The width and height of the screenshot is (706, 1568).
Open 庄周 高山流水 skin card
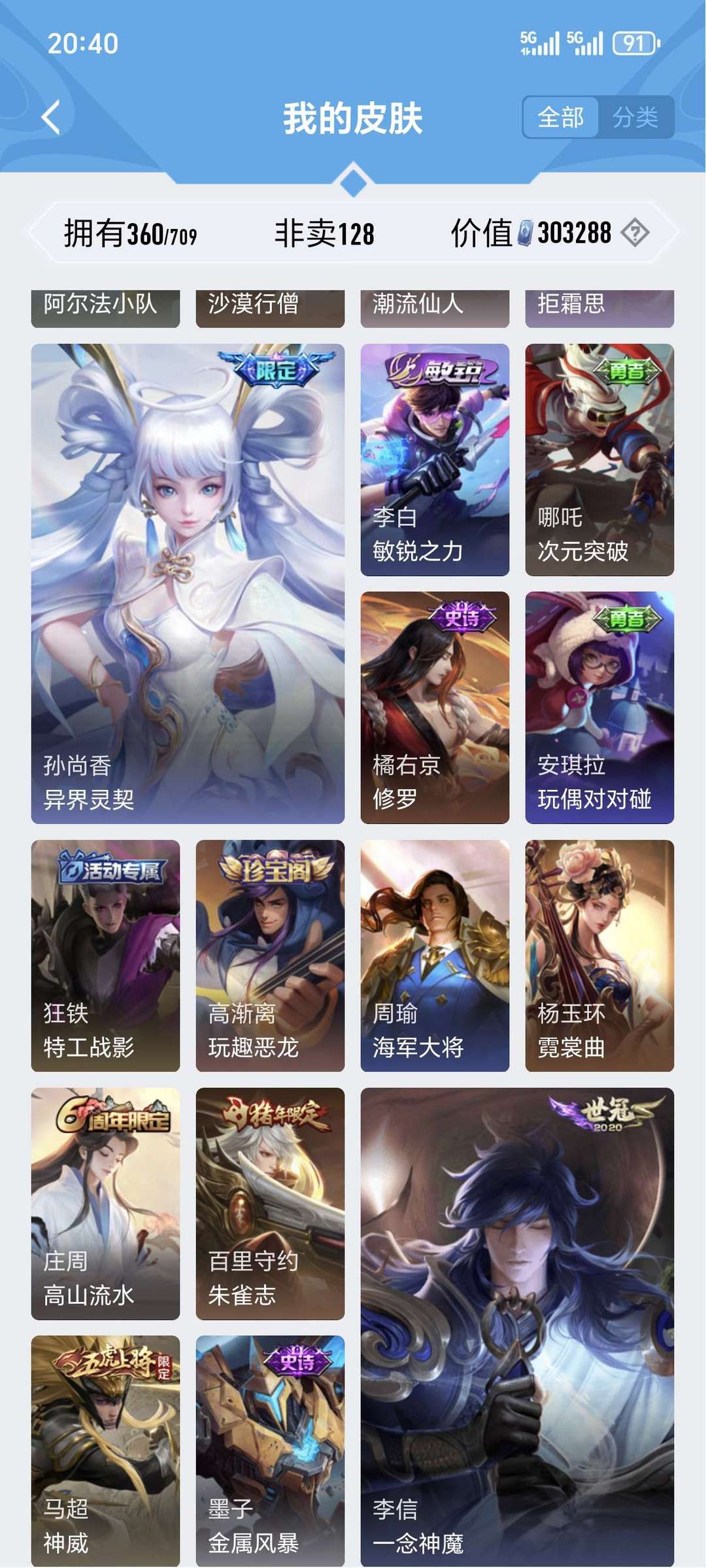point(105,1204)
